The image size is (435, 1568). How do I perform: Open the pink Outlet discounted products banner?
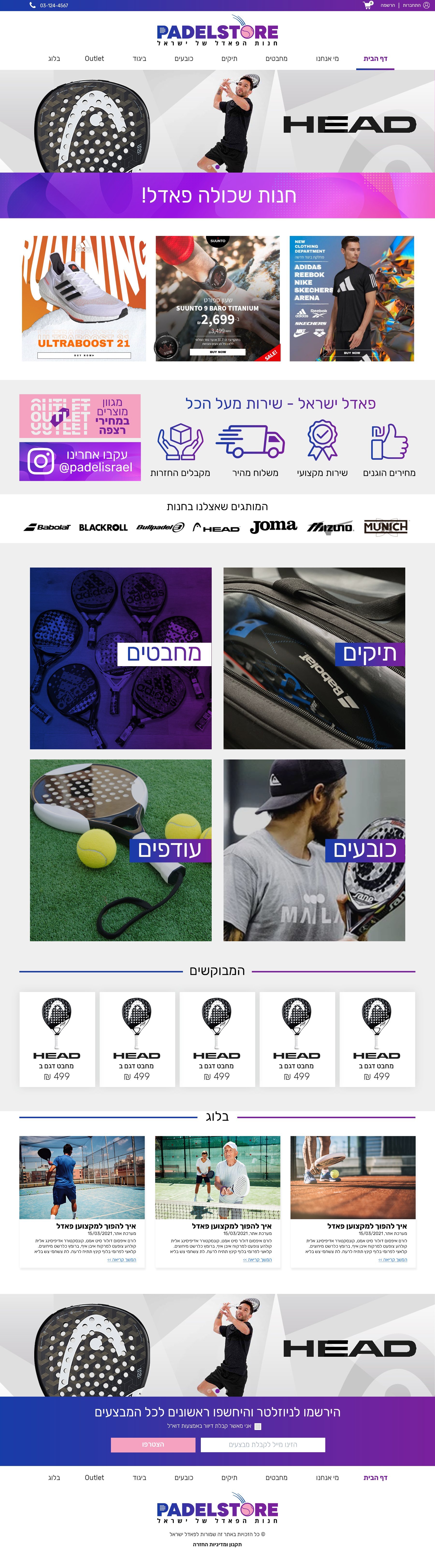tap(80, 416)
